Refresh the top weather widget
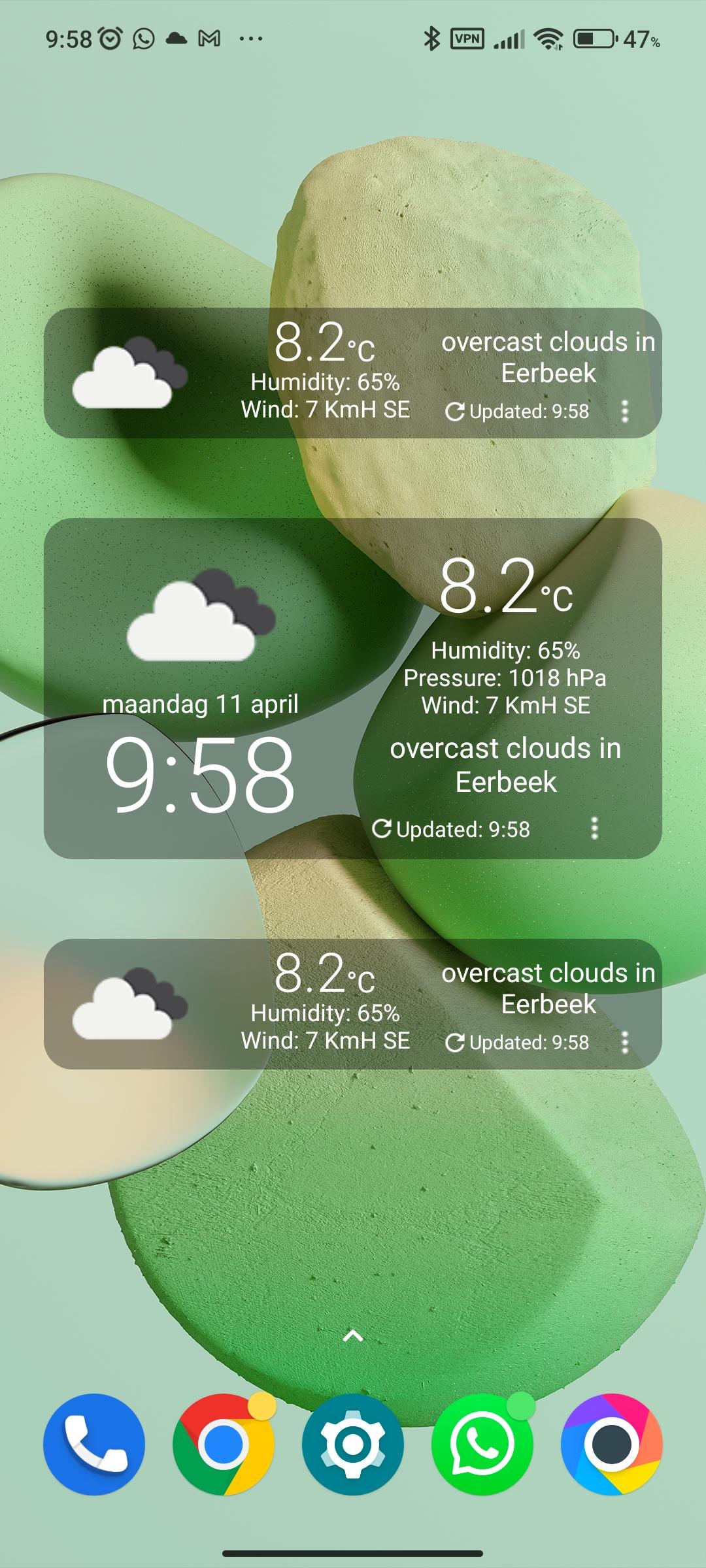 455,412
